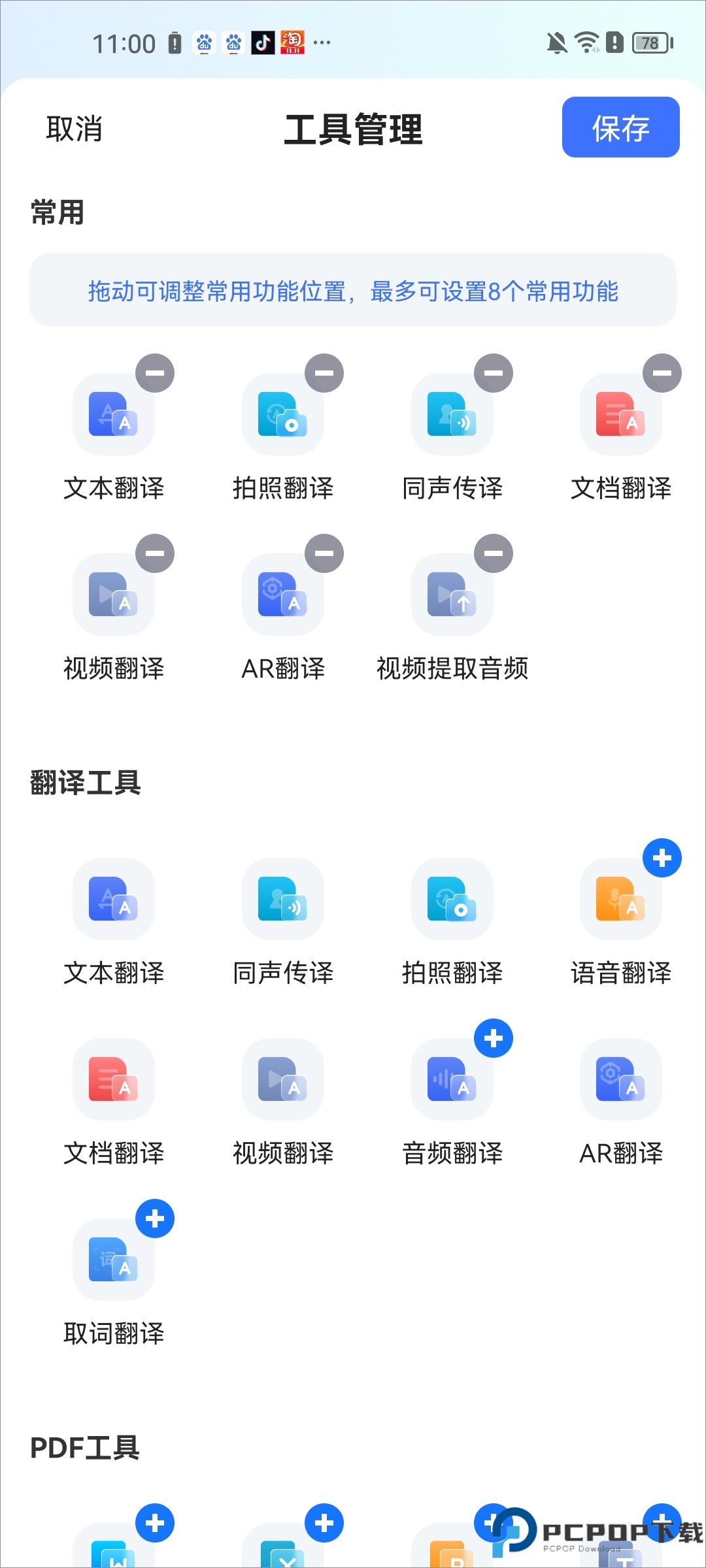Screen dimensions: 706x1568
Task: Select the 音频翻译 audio translation icon
Action: tap(452, 1081)
